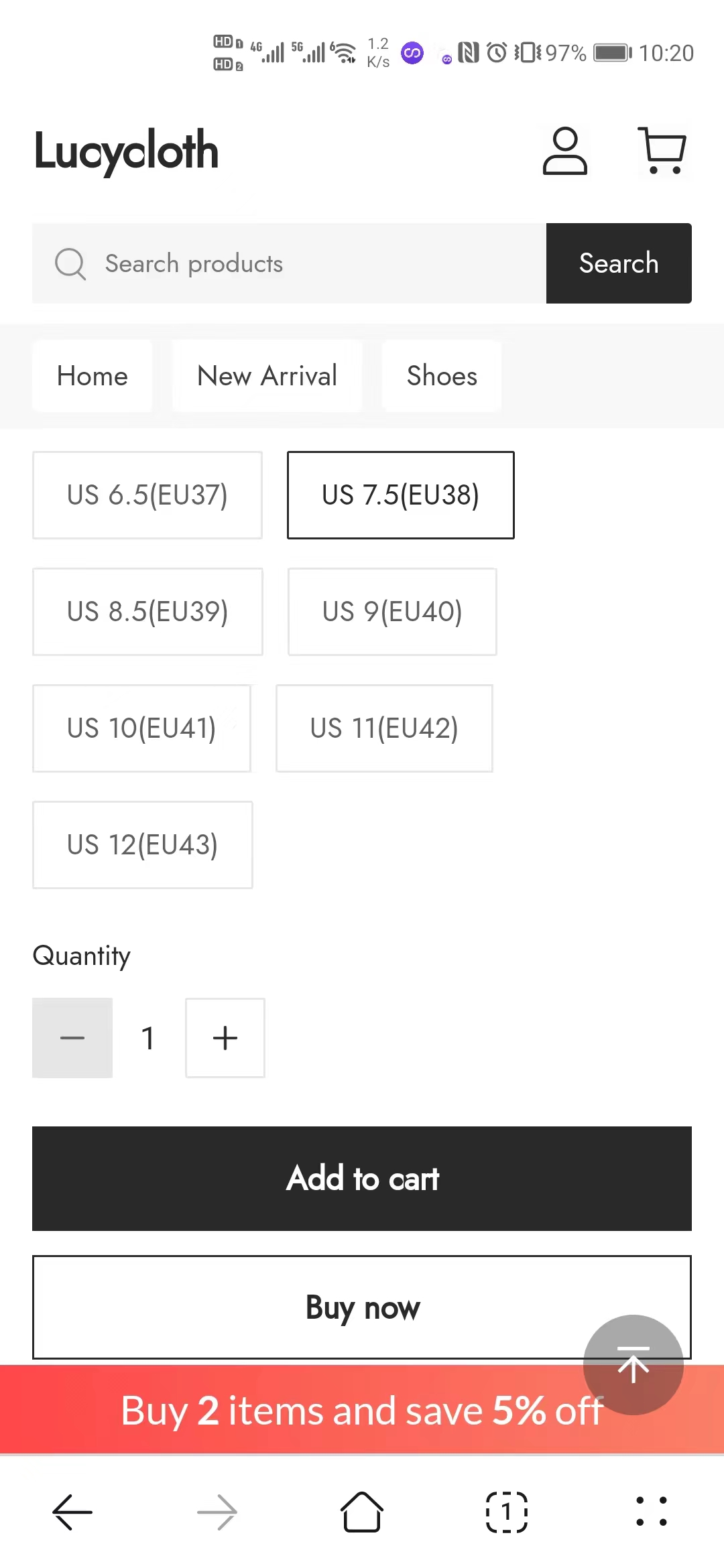Open the shopping cart icon
724x1568 pixels.
click(x=662, y=151)
